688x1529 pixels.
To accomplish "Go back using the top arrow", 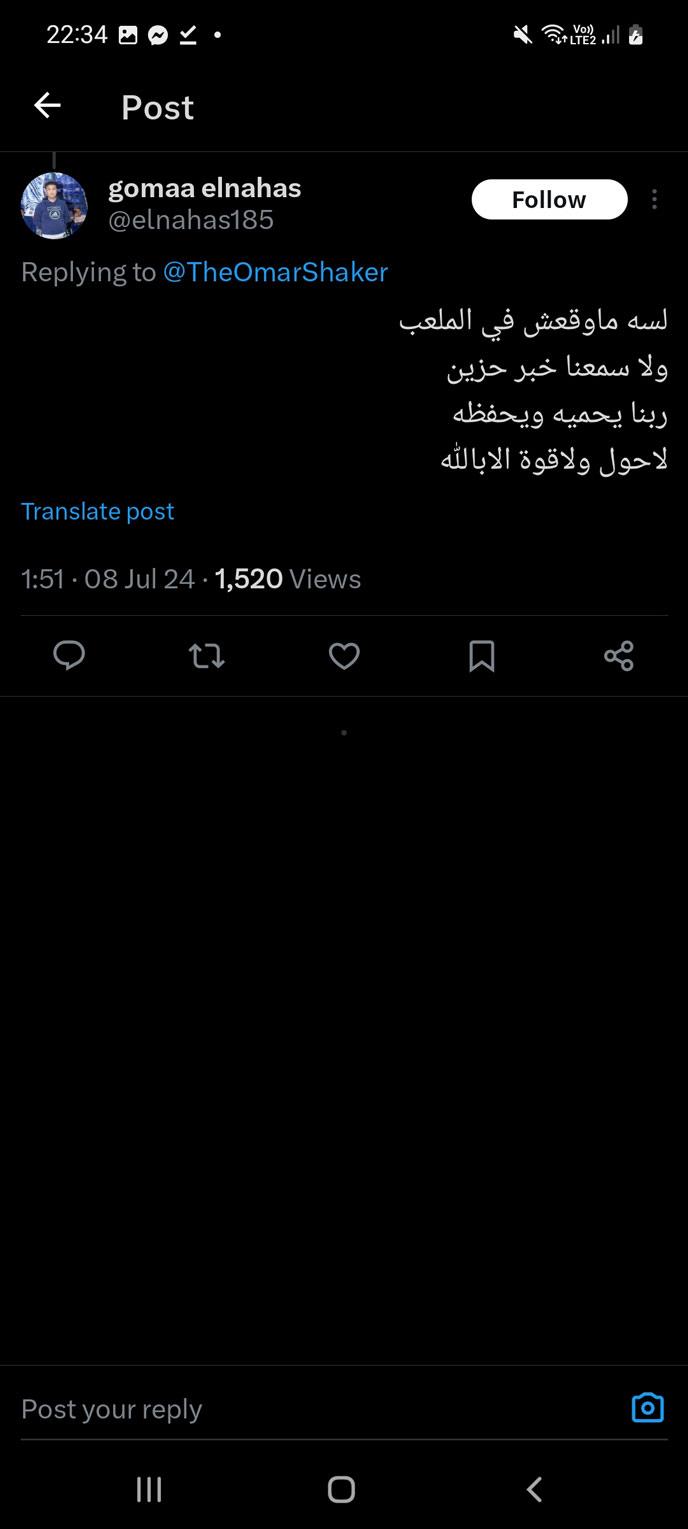I will pyautogui.click(x=47, y=106).
